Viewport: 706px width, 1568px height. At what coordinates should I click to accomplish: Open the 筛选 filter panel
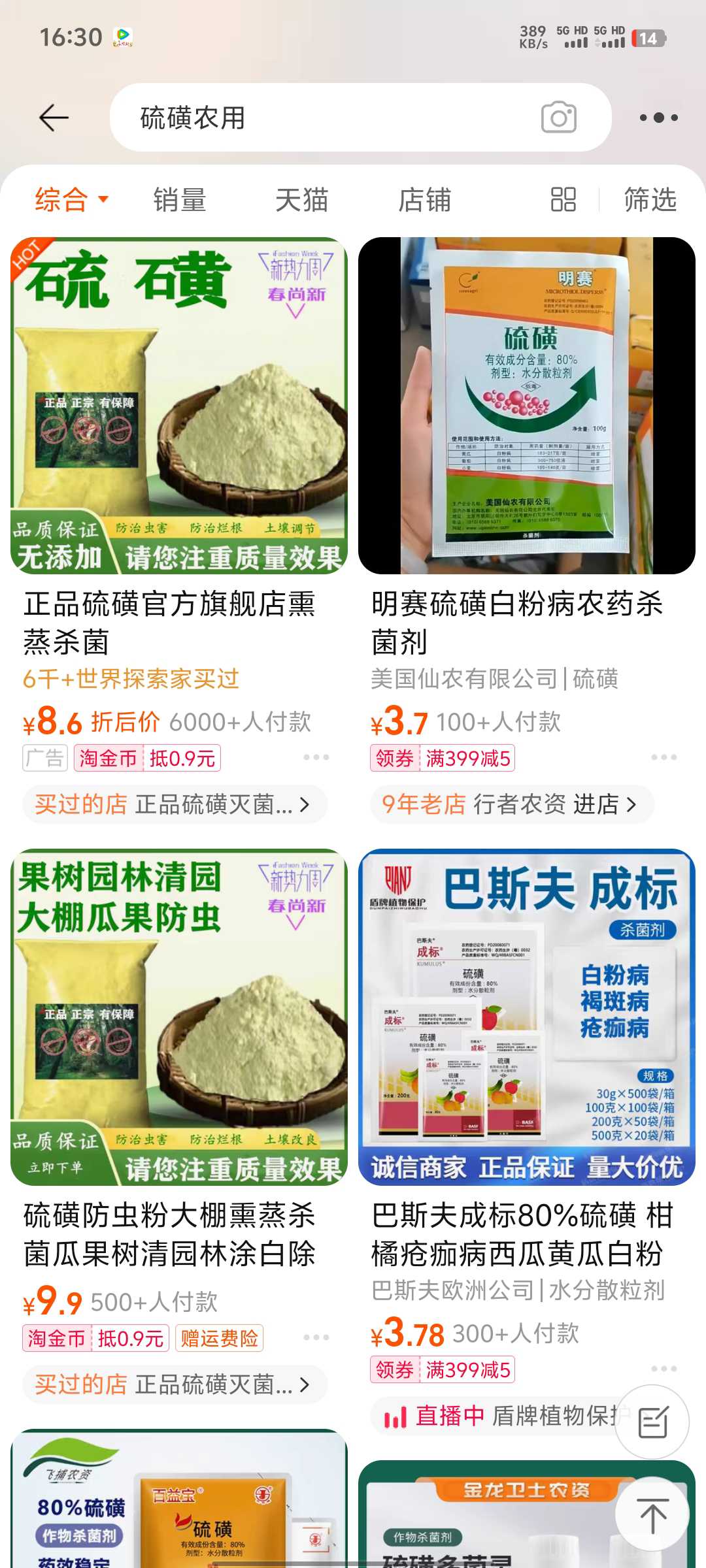click(650, 199)
